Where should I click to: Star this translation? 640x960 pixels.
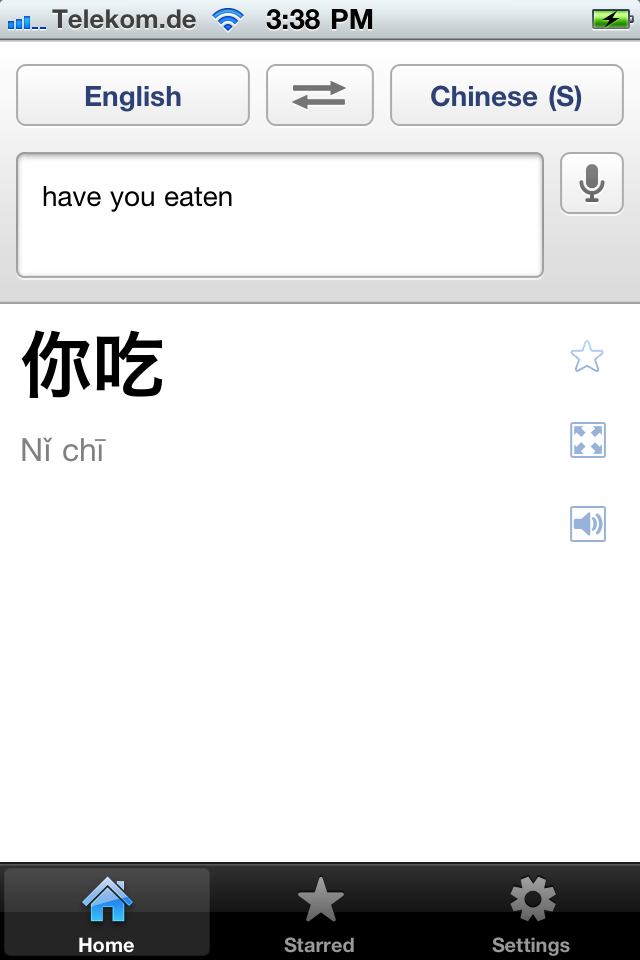[587, 356]
